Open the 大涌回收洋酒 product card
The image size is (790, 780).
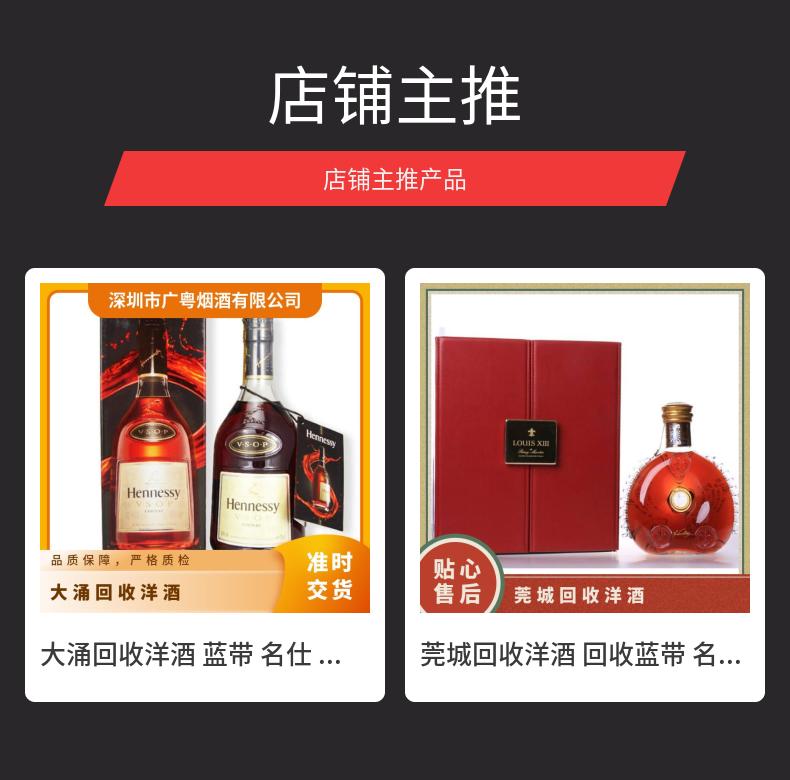coord(205,485)
